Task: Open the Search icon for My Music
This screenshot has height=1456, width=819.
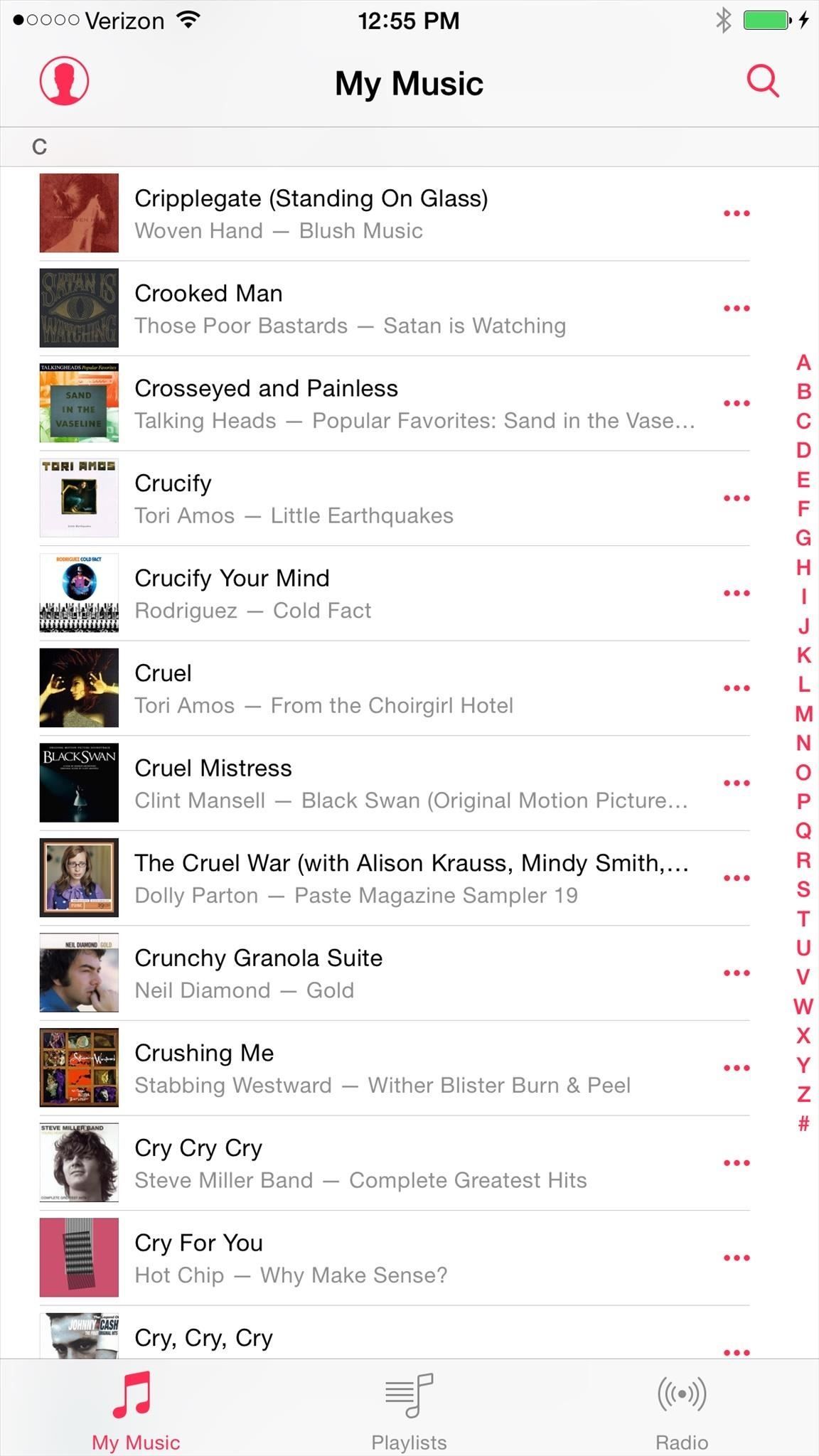Action: [763, 81]
